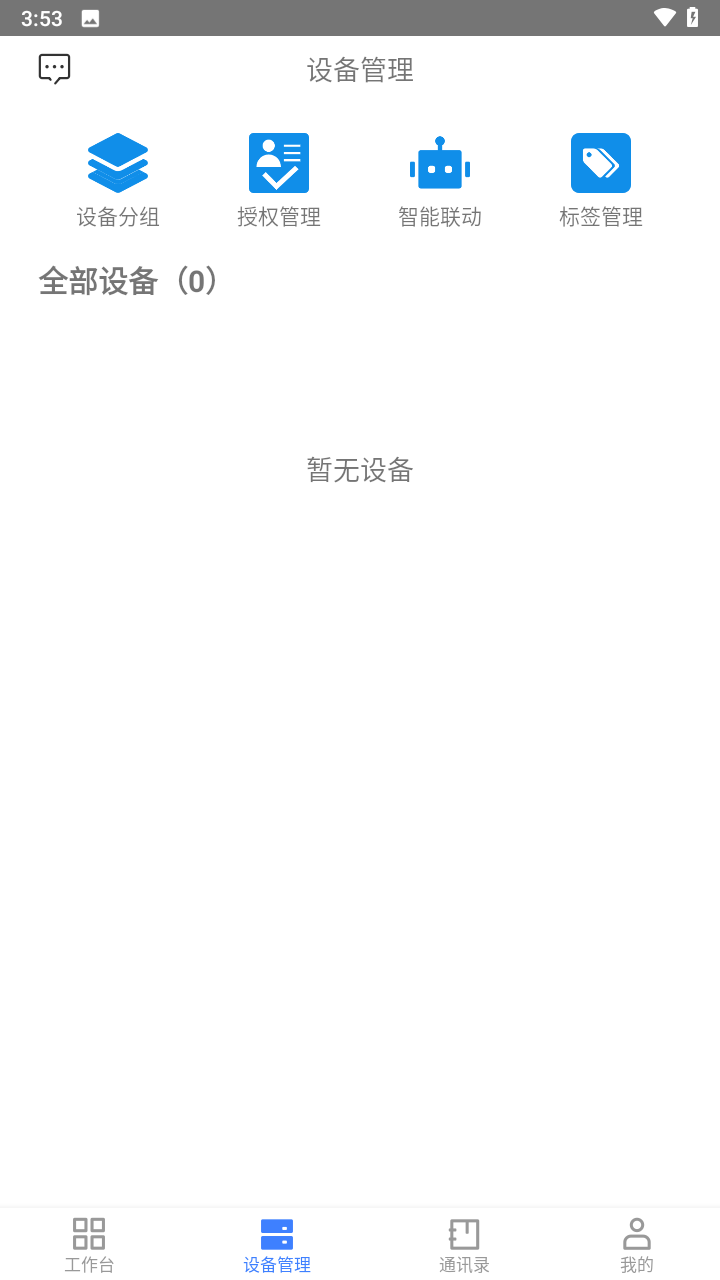
Task: Tap the 暂无设备 empty state text
Action: (x=360, y=470)
